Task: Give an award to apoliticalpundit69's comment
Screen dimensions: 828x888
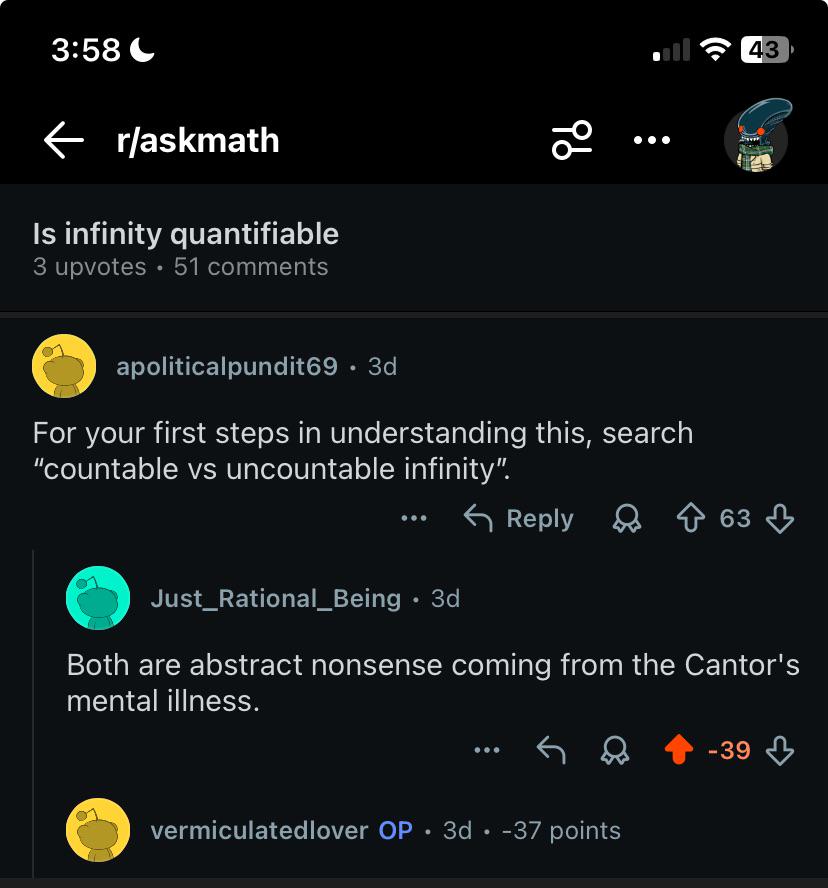Action: pos(627,519)
